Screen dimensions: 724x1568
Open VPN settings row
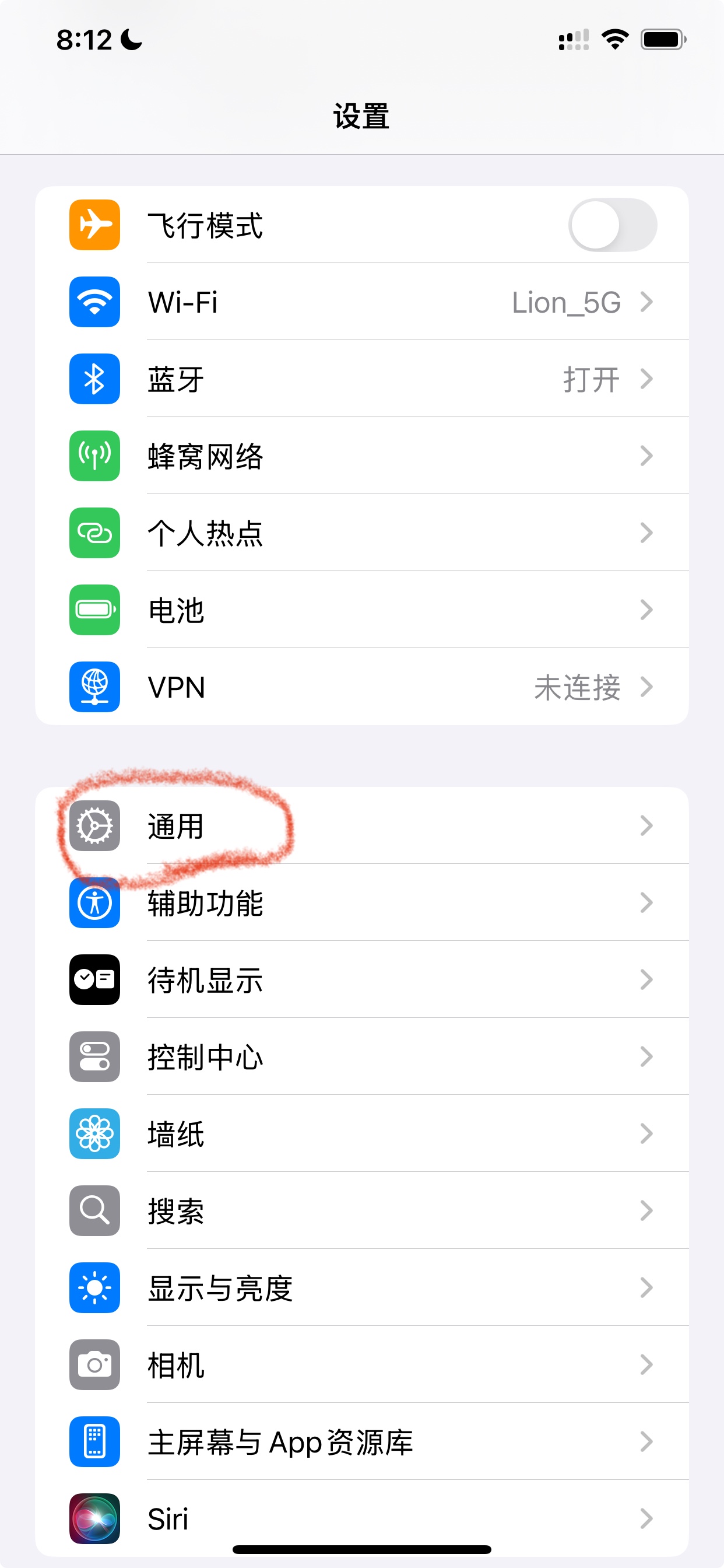pyautogui.click(x=361, y=687)
